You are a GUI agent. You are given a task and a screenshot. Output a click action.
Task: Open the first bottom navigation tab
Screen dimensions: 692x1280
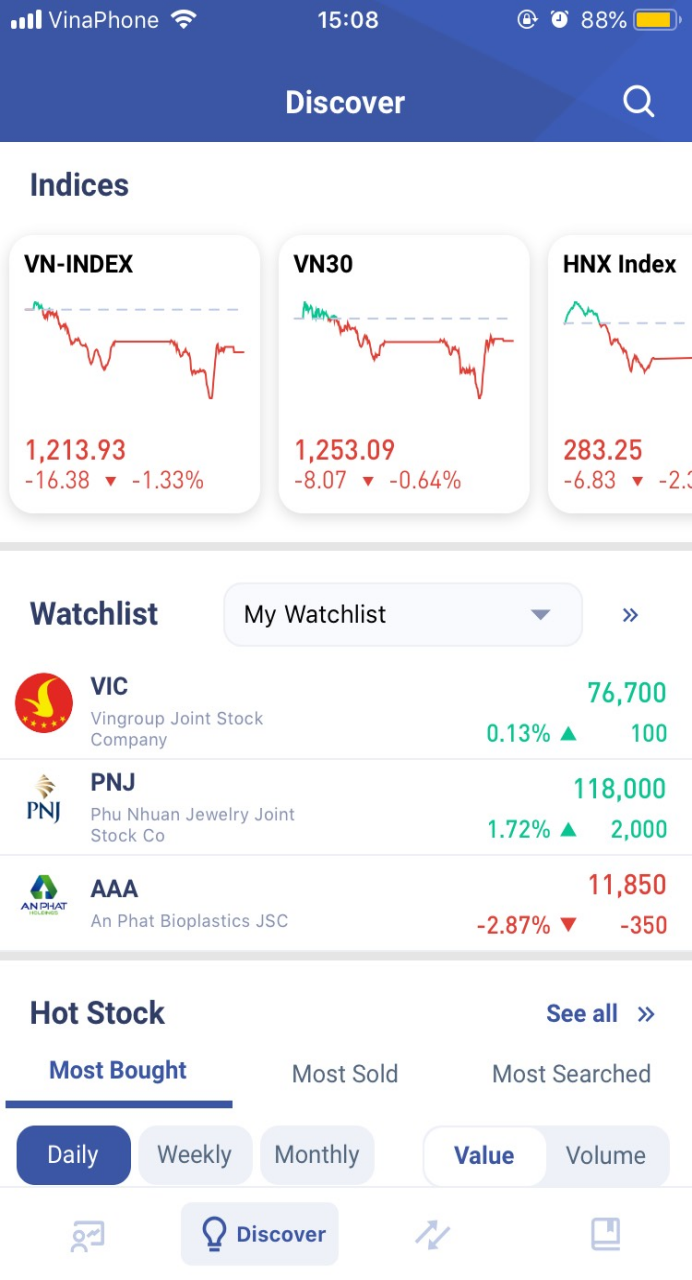87,1235
